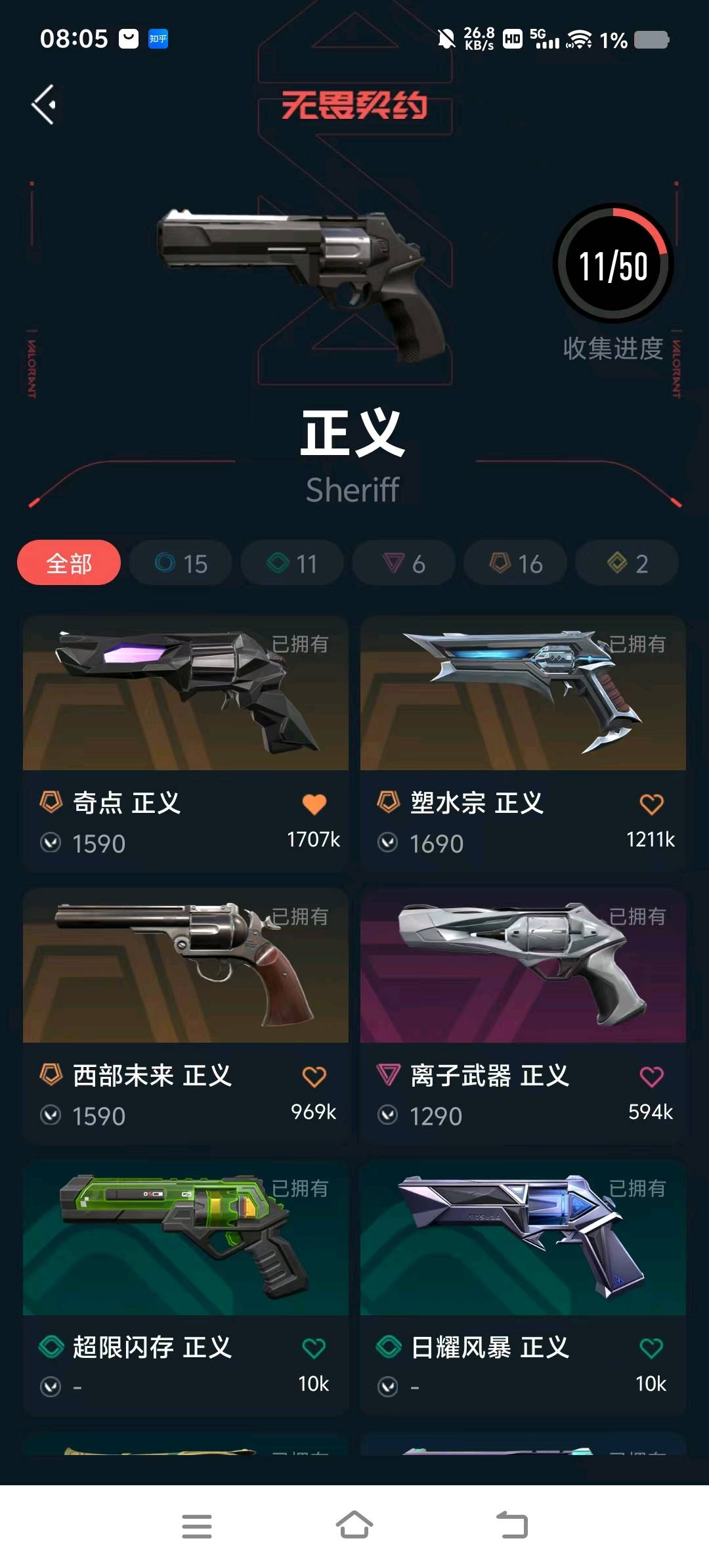Like the 日耀风暴 正义 skin
709x1568 pixels.
pos(651,1348)
